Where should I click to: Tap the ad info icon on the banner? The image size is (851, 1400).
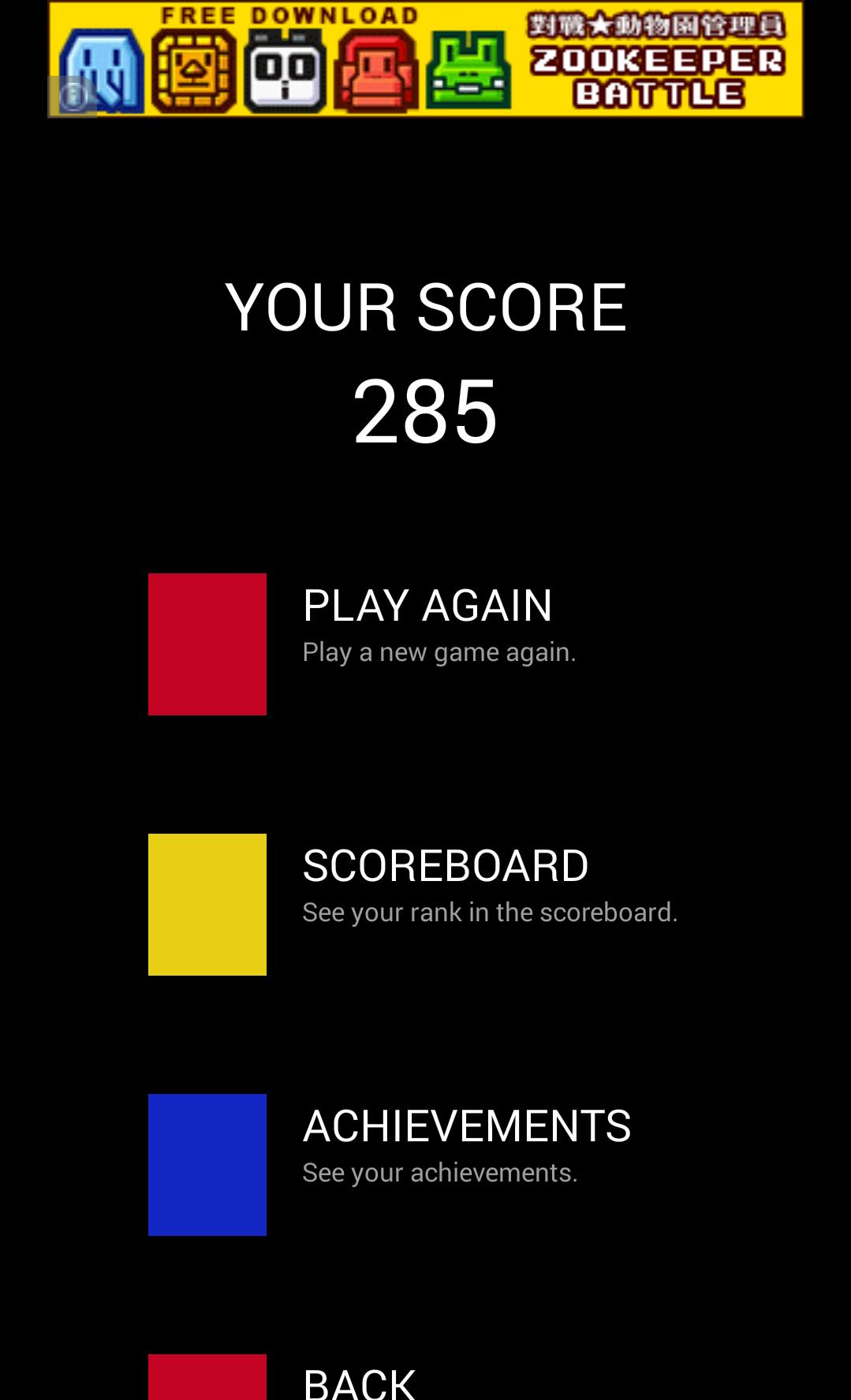pos(73,96)
